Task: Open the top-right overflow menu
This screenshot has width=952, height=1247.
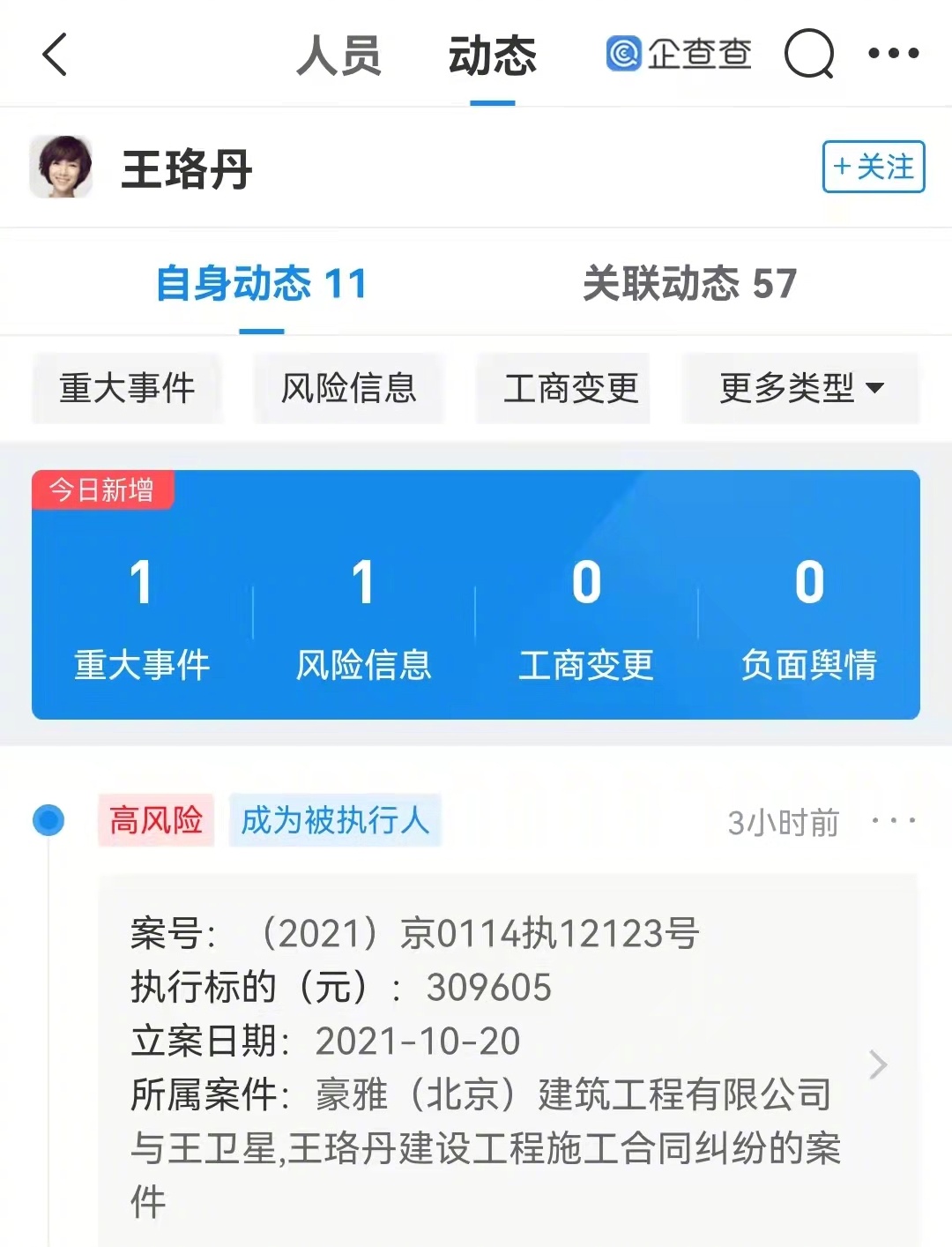Action: (x=893, y=54)
